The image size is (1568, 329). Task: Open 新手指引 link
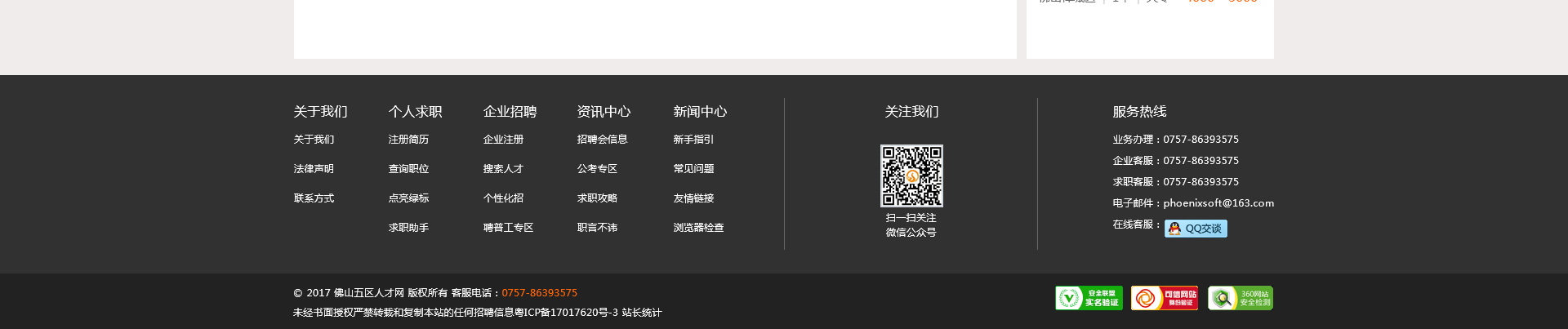(x=693, y=140)
